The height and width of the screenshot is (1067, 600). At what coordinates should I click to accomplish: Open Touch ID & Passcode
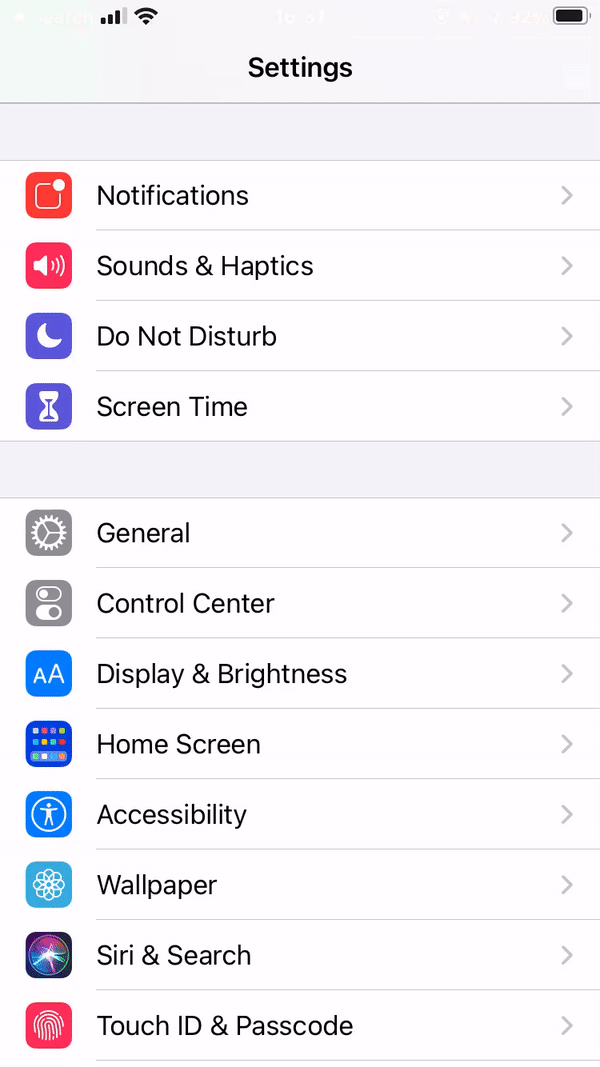(300, 1025)
